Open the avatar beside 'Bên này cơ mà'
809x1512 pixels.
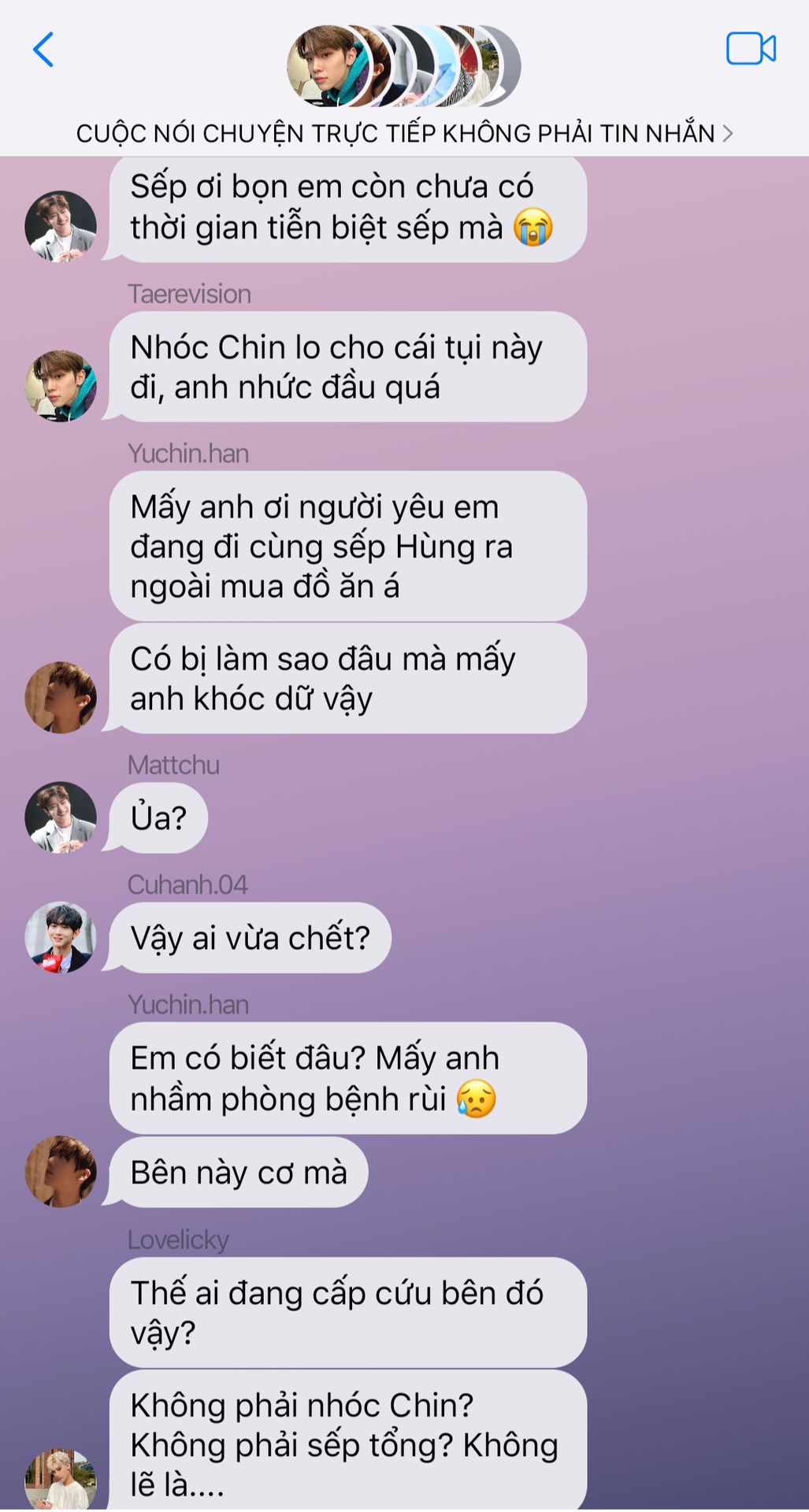click(61, 1171)
